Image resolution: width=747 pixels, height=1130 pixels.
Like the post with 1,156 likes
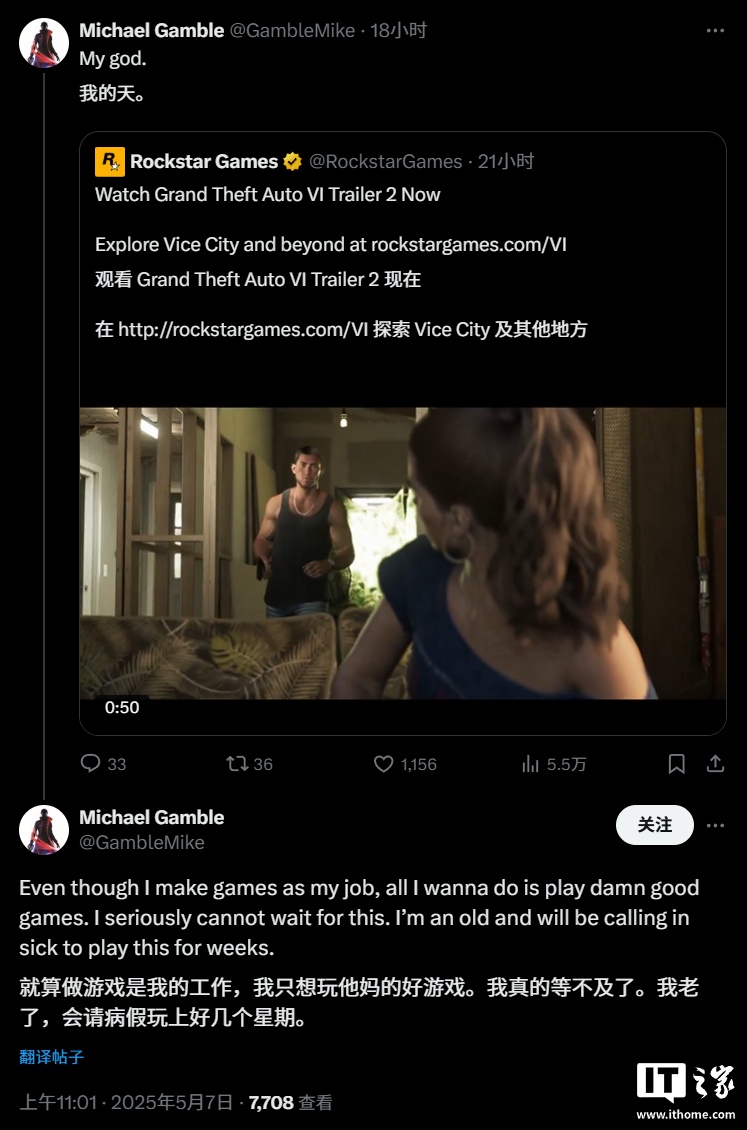tap(384, 764)
